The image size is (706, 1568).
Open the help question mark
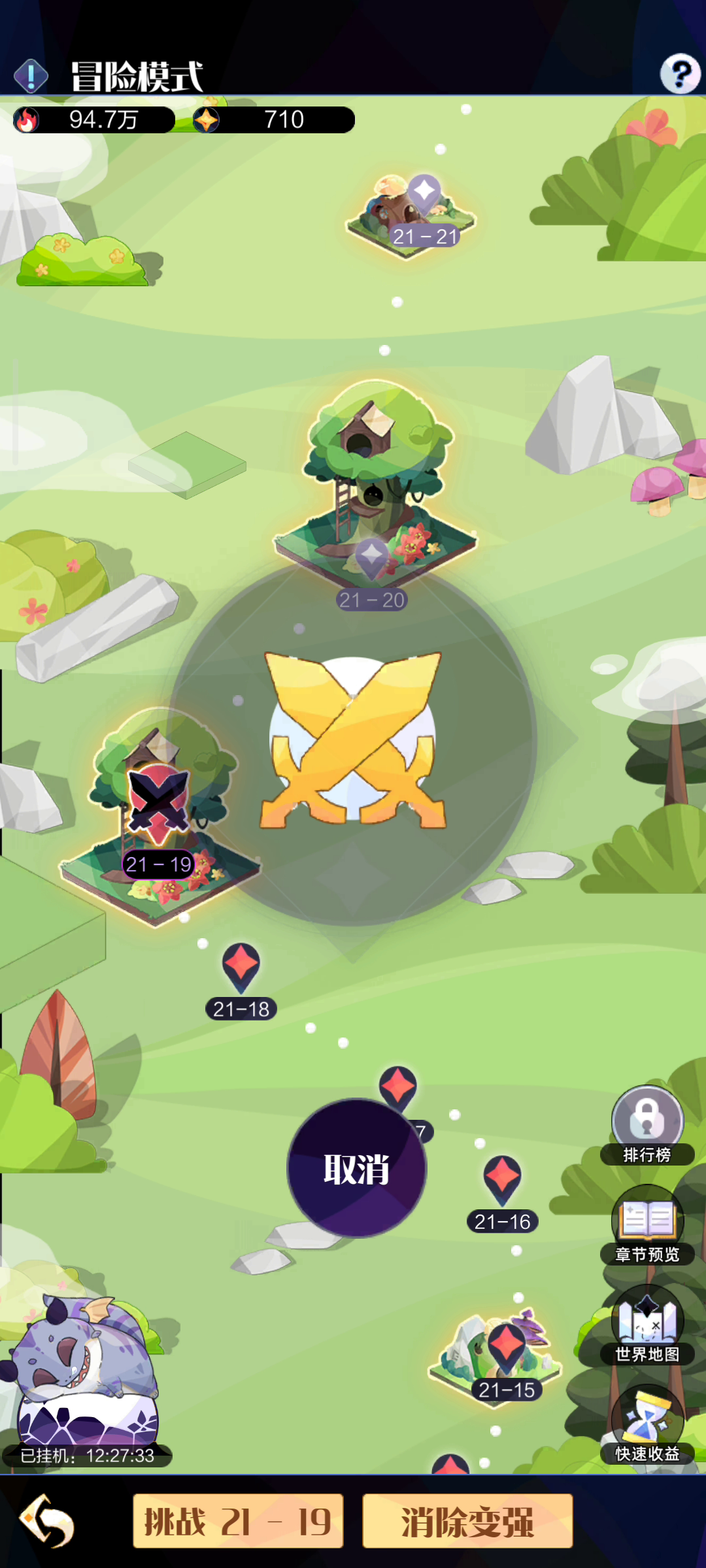click(680, 73)
